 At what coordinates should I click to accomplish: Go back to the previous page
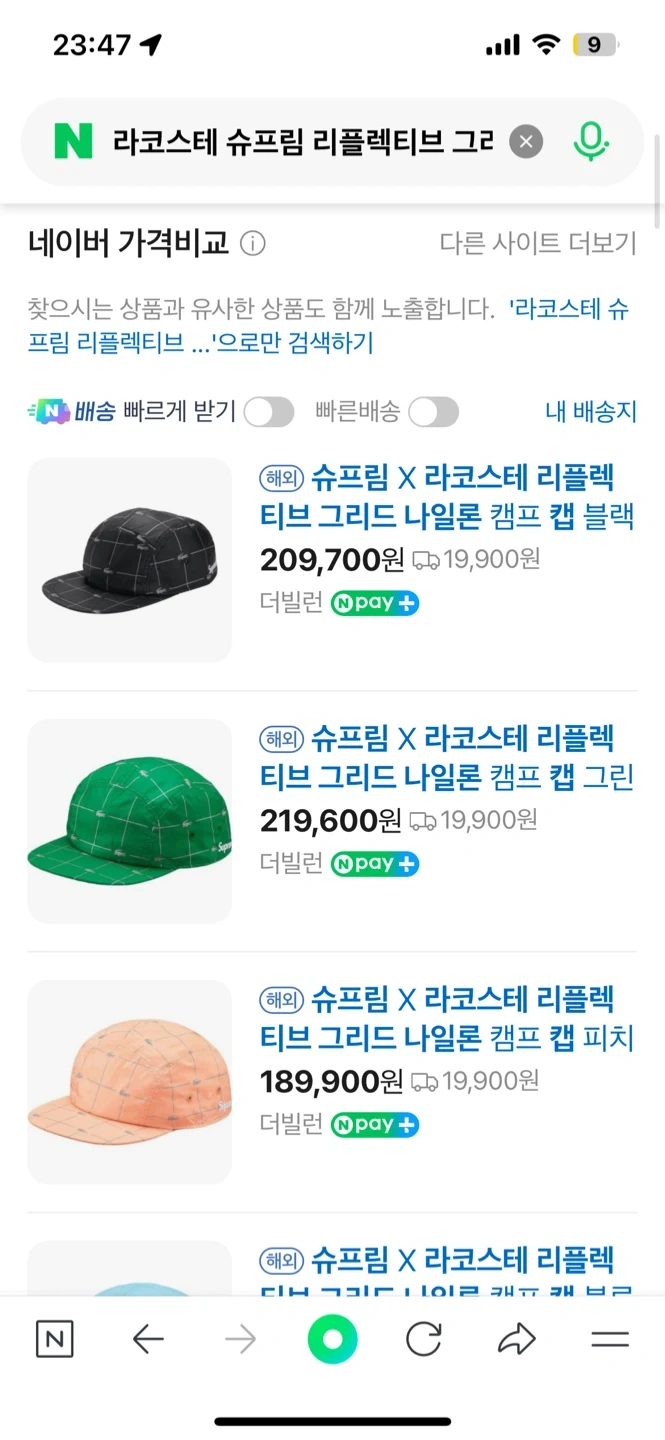pyautogui.click(x=148, y=1340)
